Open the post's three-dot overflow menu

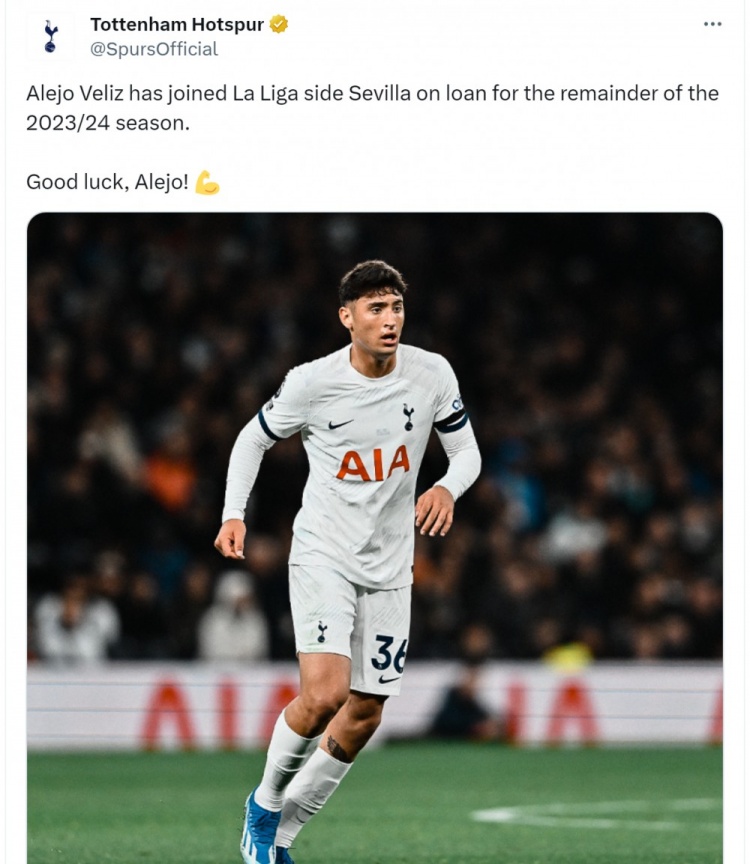[712, 24]
